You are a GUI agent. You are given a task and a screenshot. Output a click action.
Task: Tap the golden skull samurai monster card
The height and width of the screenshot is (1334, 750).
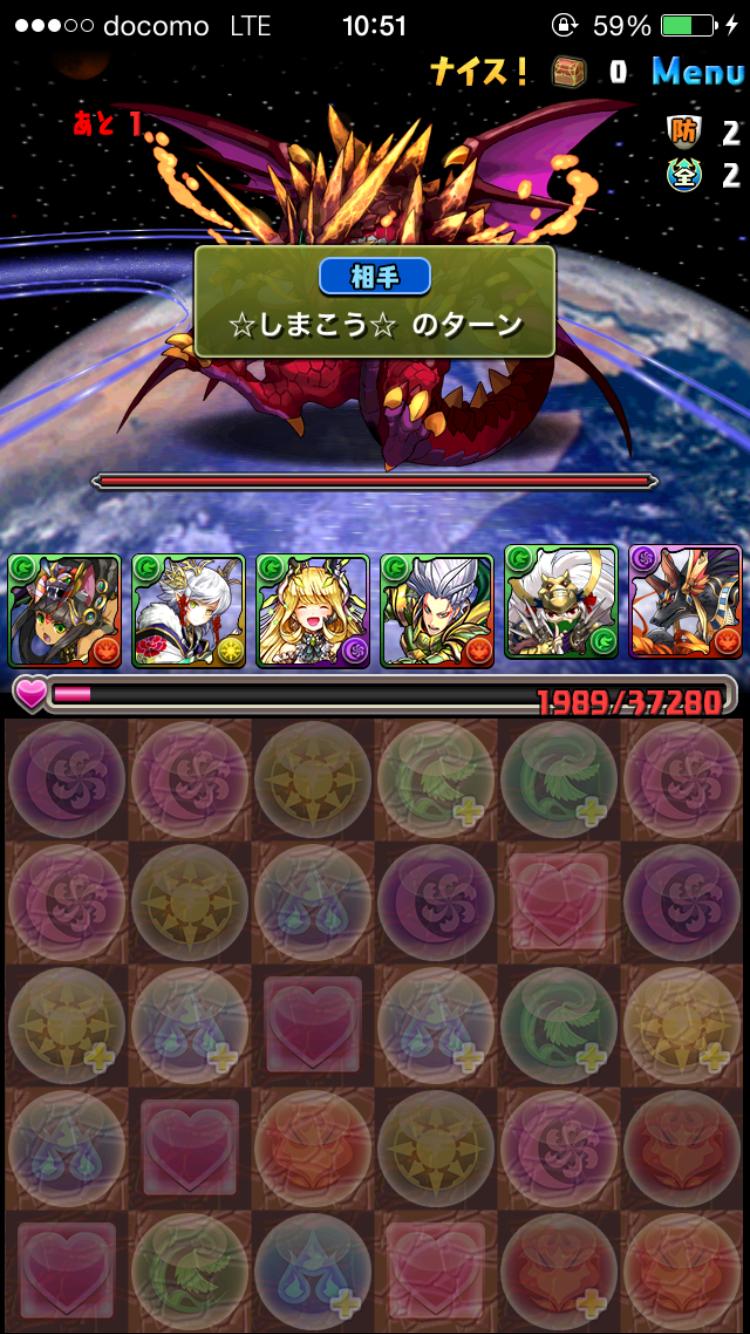pyautogui.click(x=560, y=602)
